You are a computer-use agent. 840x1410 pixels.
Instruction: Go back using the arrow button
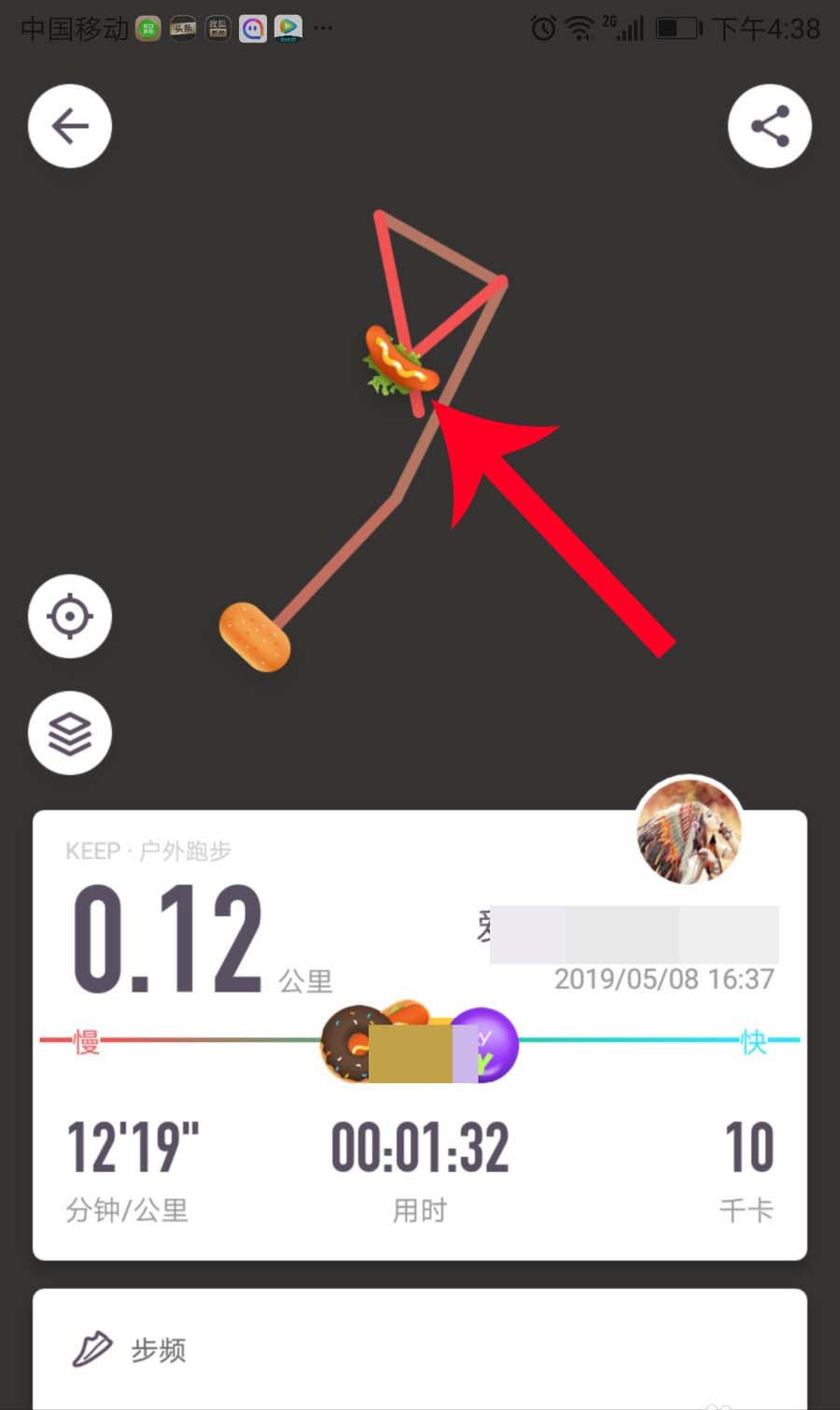click(x=70, y=126)
